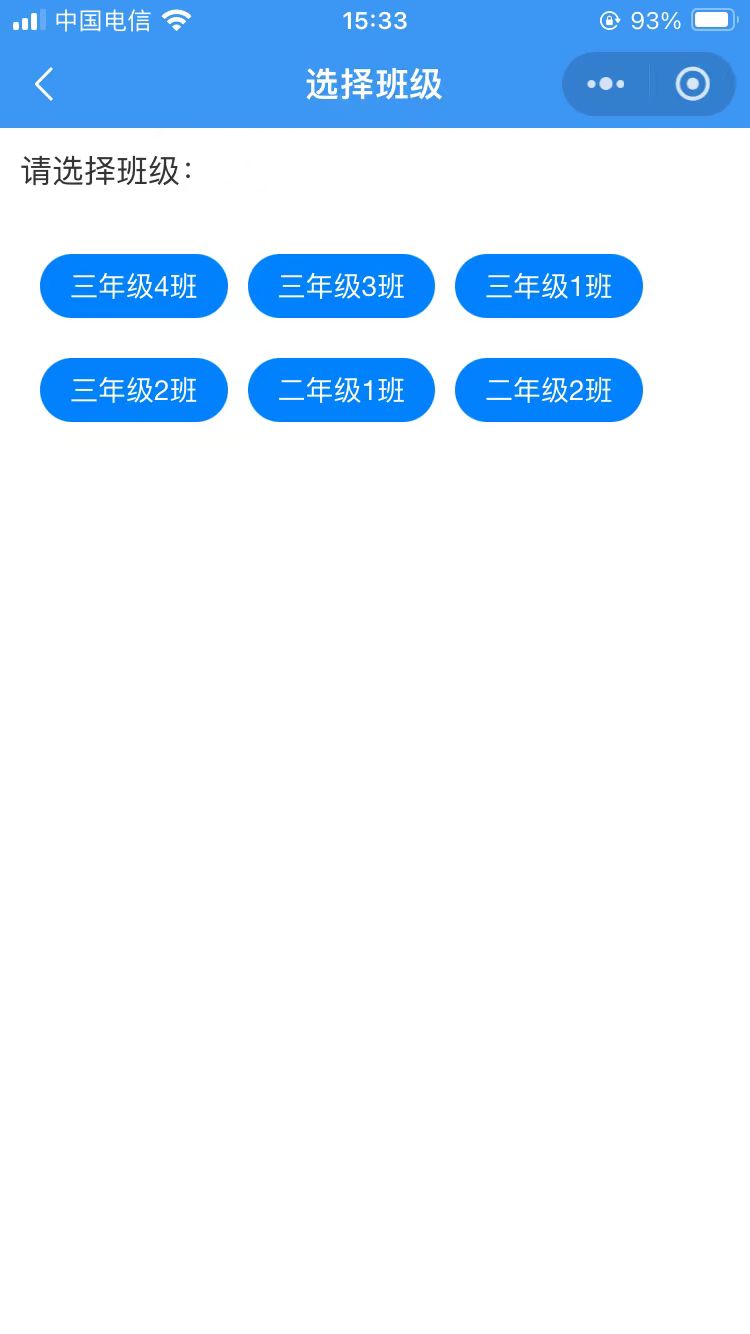Image resolution: width=750 pixels, height=1334 pixels.
Task: Open the mini program more options menu
Action: pos(606,84)
